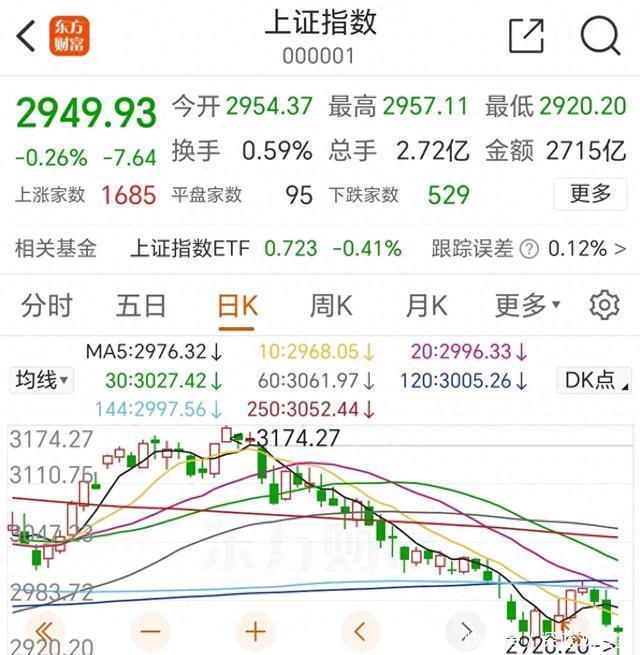Select the 日K chart tab
Image resolution: width=640 pixels, height=655 pixels.
coord(237,305)
